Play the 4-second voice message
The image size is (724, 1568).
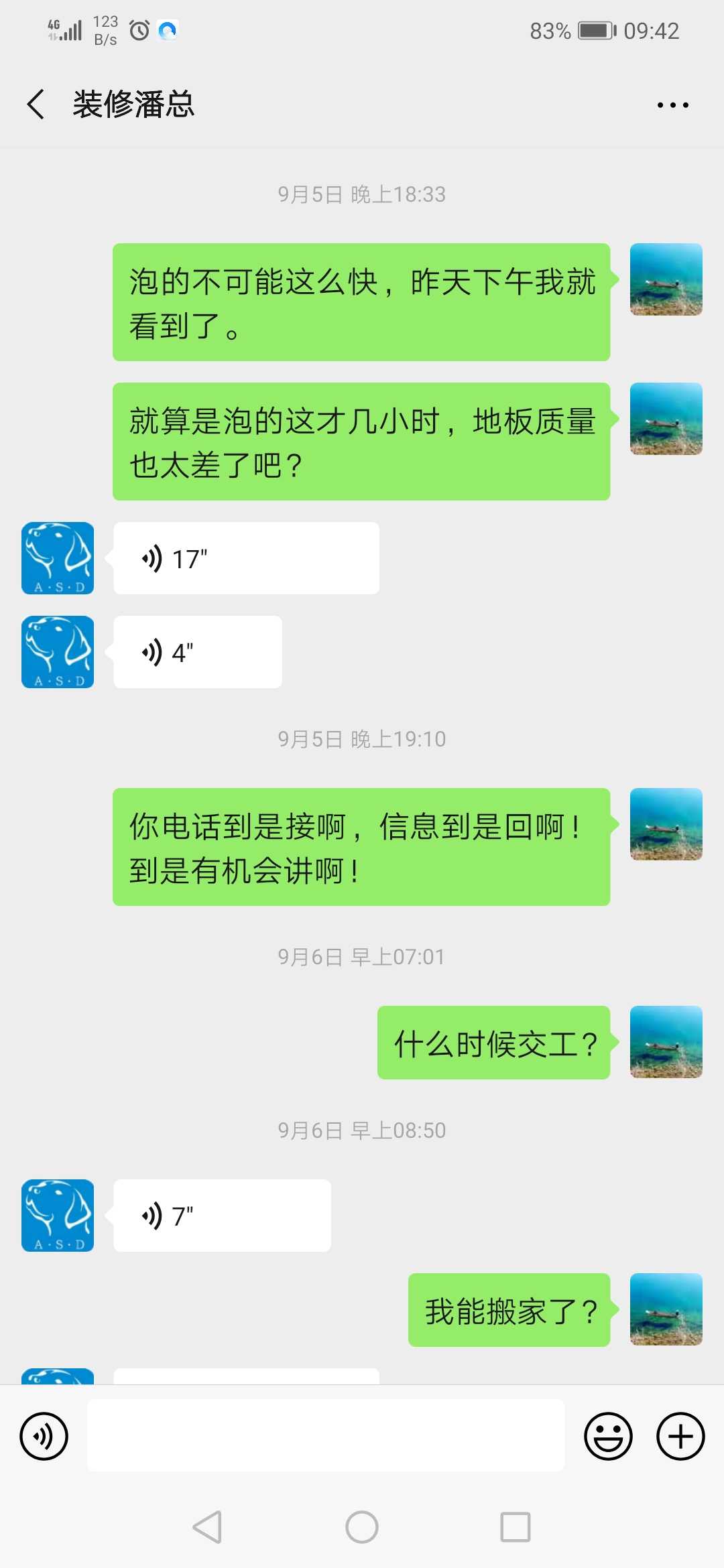coord(197,652)
